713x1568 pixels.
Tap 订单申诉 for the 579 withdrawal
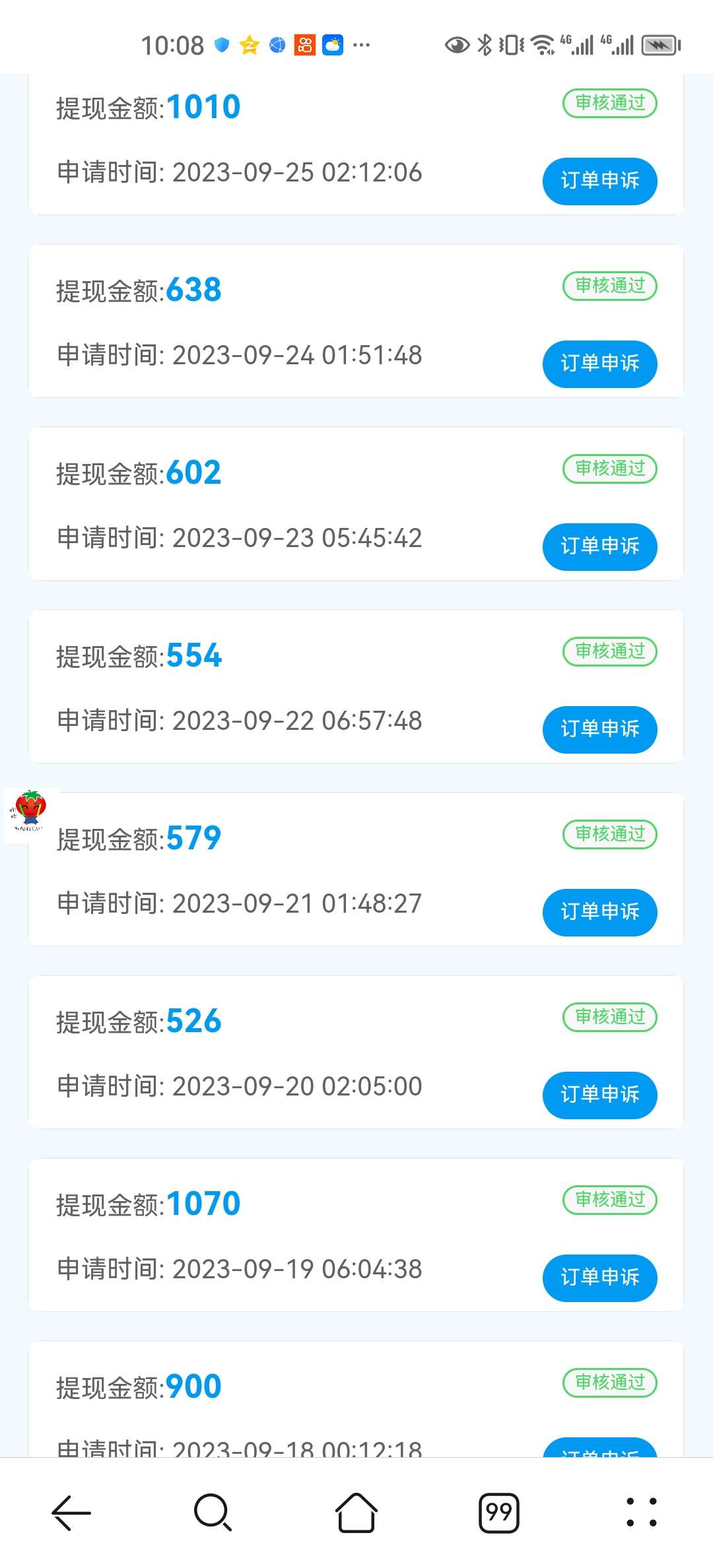tap(599, 912)
